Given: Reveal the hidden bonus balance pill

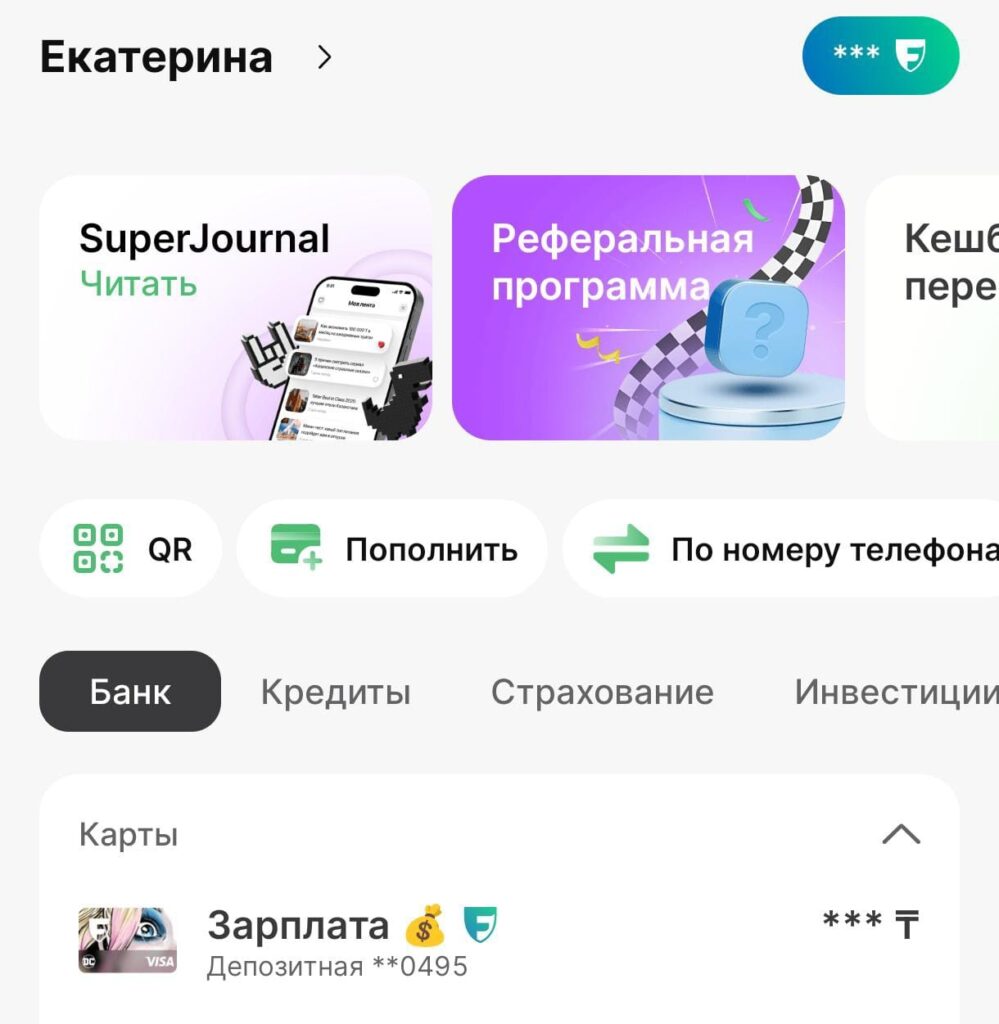Looking at the screenshot, I should click(880, 56).
